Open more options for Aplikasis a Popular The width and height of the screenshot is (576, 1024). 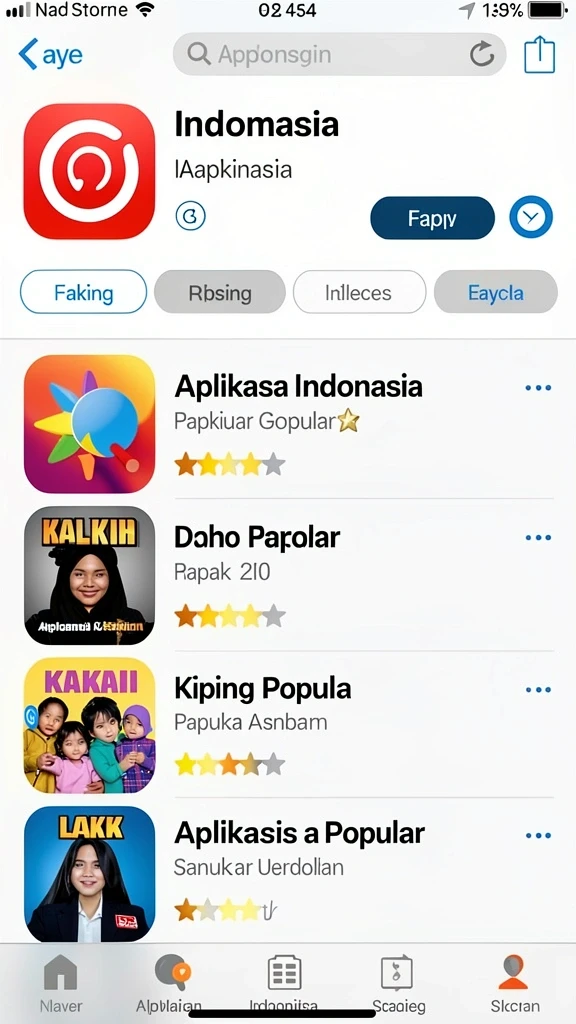pyautogui.click(x=538, y=835)
